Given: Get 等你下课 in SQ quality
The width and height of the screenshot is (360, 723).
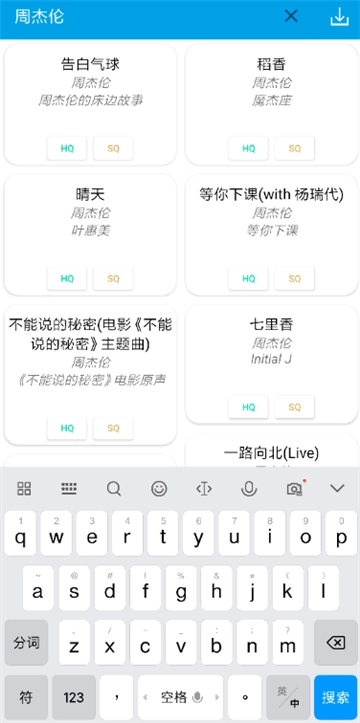Looking at the screenshot, I should 295,279.
